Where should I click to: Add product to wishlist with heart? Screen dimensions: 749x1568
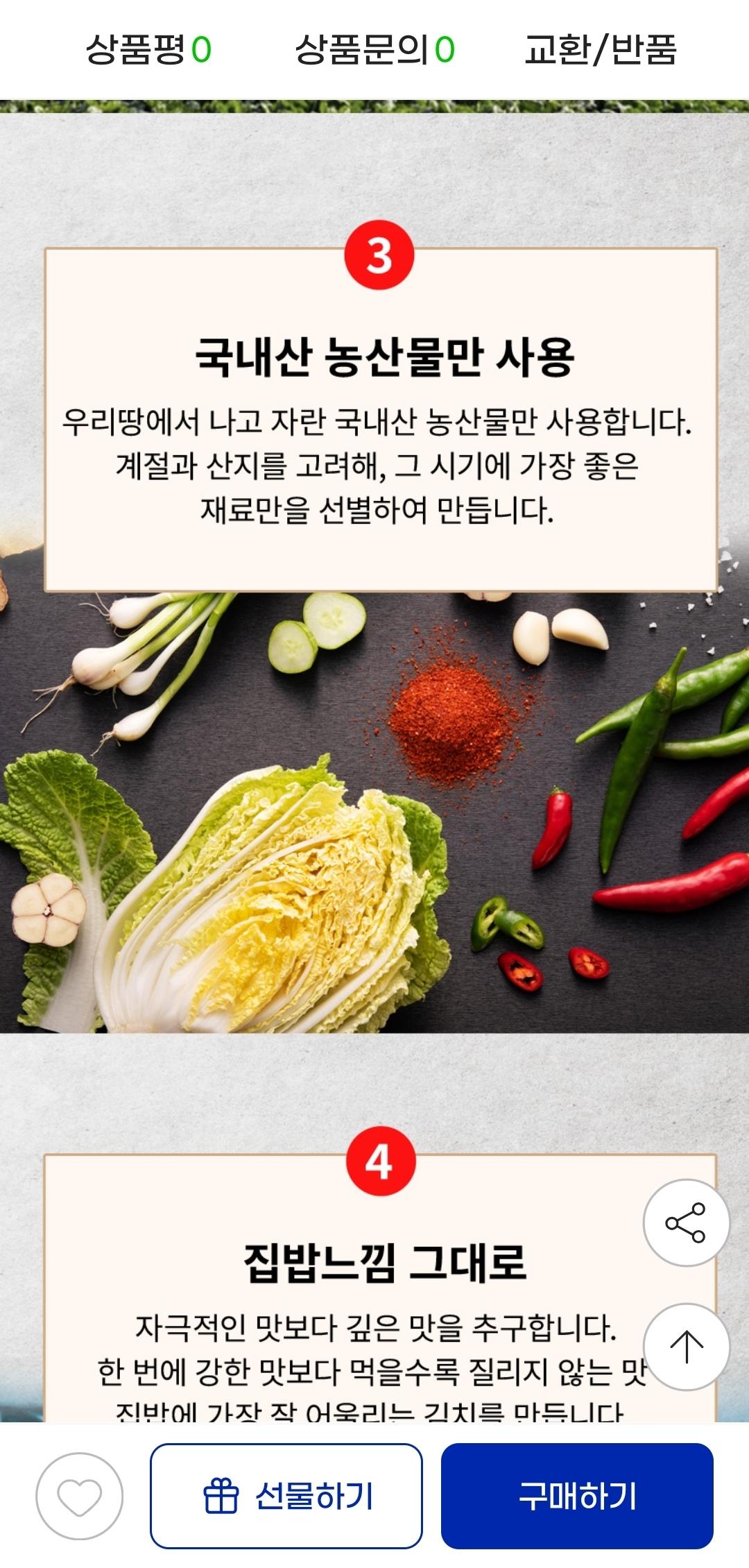[79, 1496]
